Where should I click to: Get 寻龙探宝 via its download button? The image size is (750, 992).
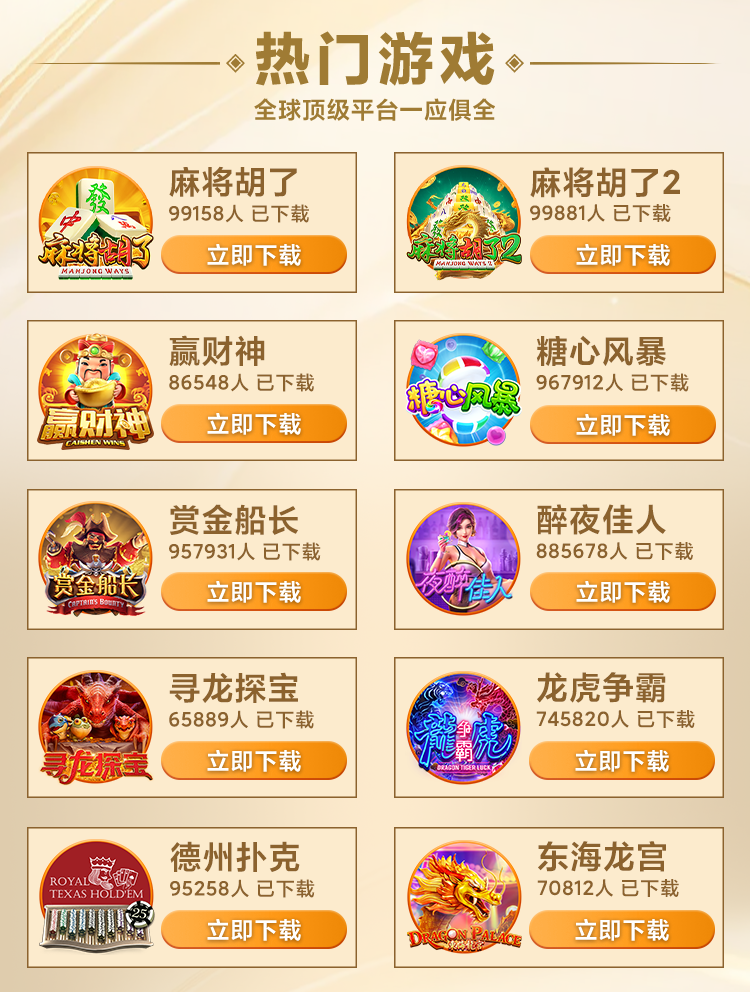pyautogui.click(x=253, y=761)
